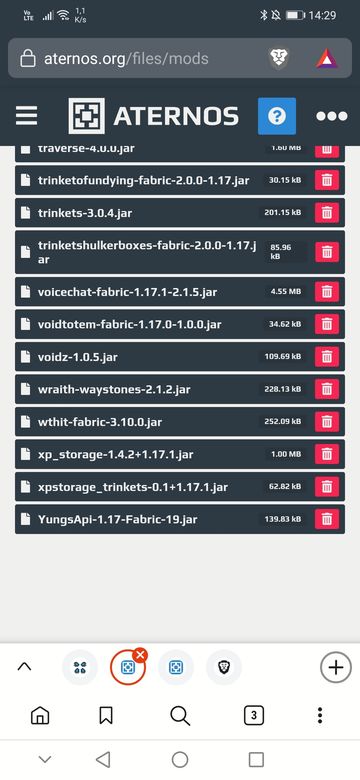This screenshot has height=780, width=360.
Task: Open browser's vertical three-dot menu
Action: tap(320, 715)
